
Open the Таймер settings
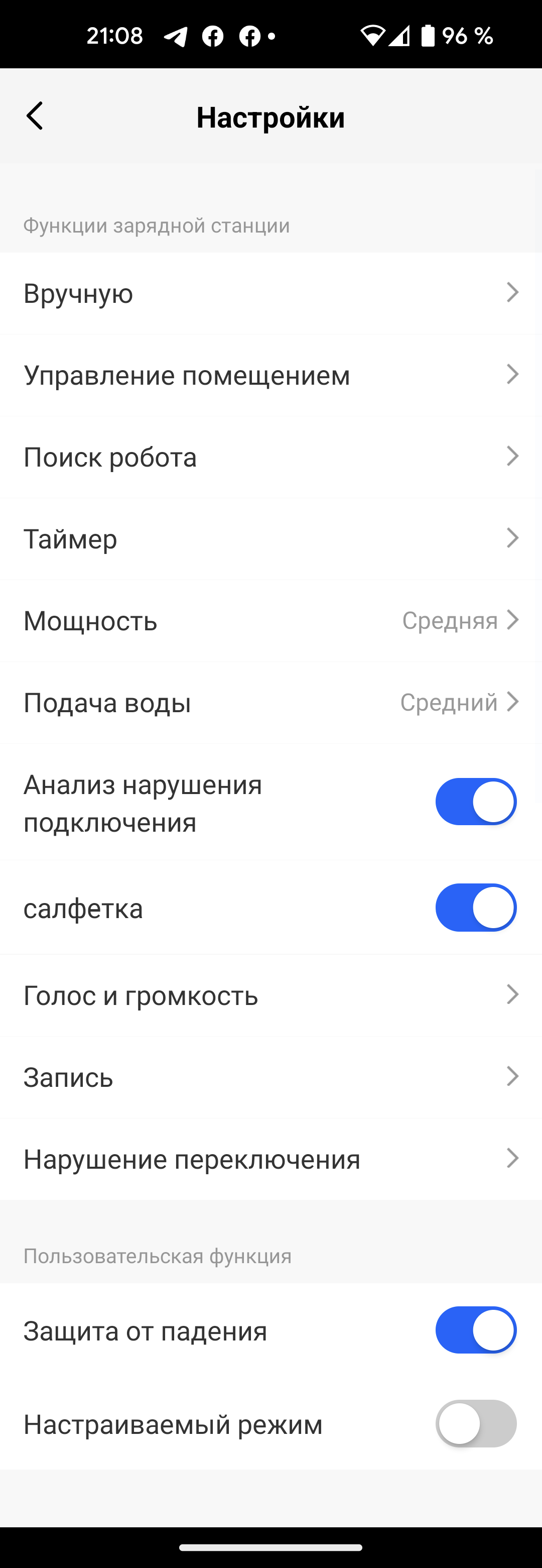pyautogui.click(x=270, y=539)
